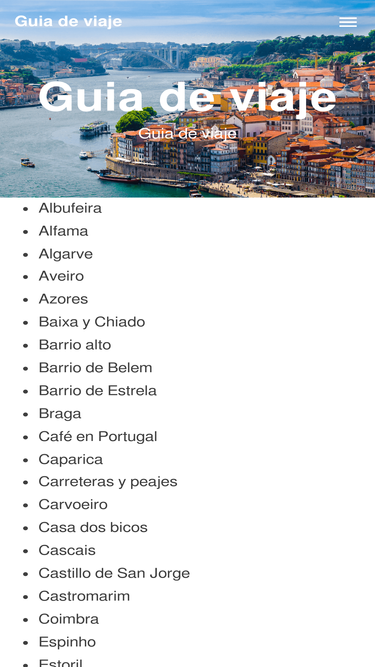
Task: Open Casa dos bicos
Action: click(x=93, y=527)
